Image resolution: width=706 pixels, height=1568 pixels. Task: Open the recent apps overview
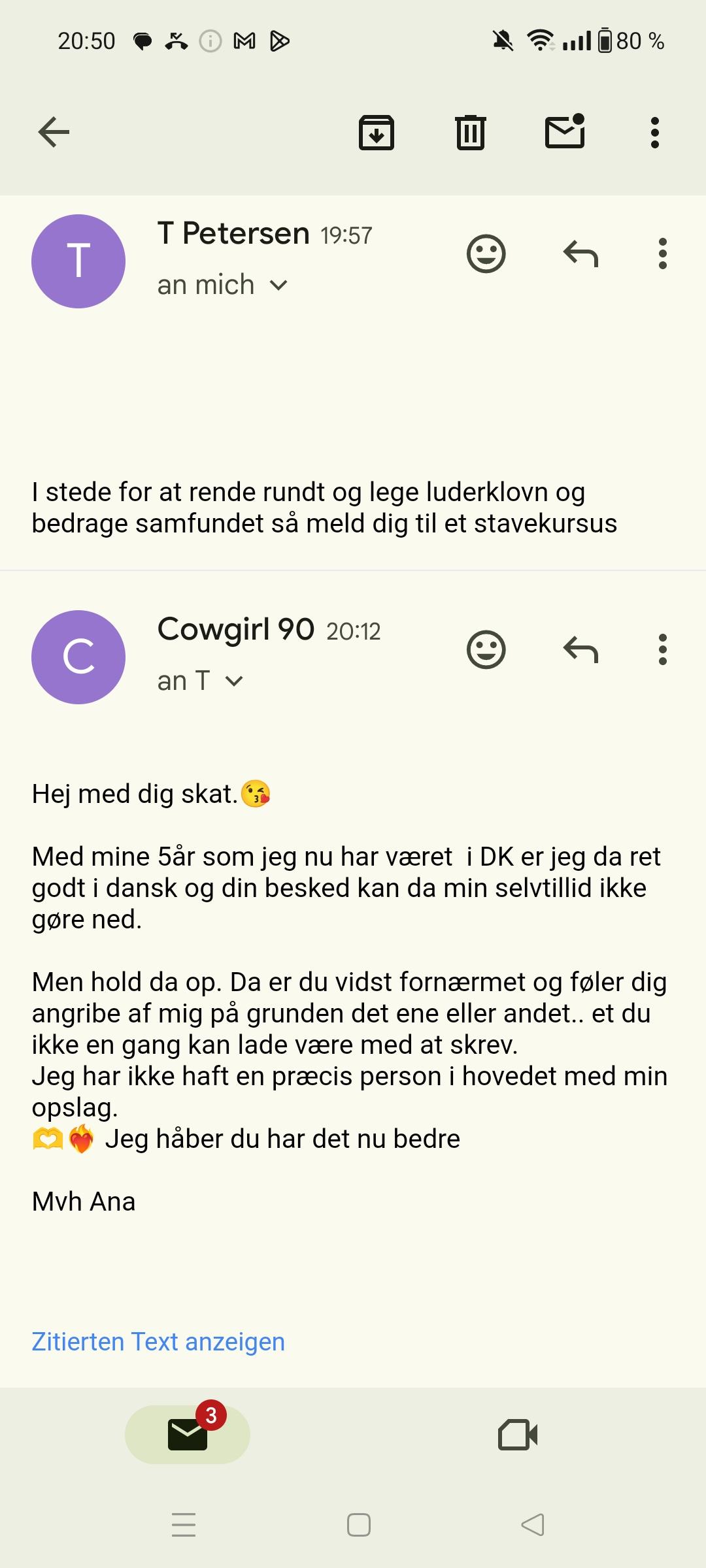coord(184,1525)
